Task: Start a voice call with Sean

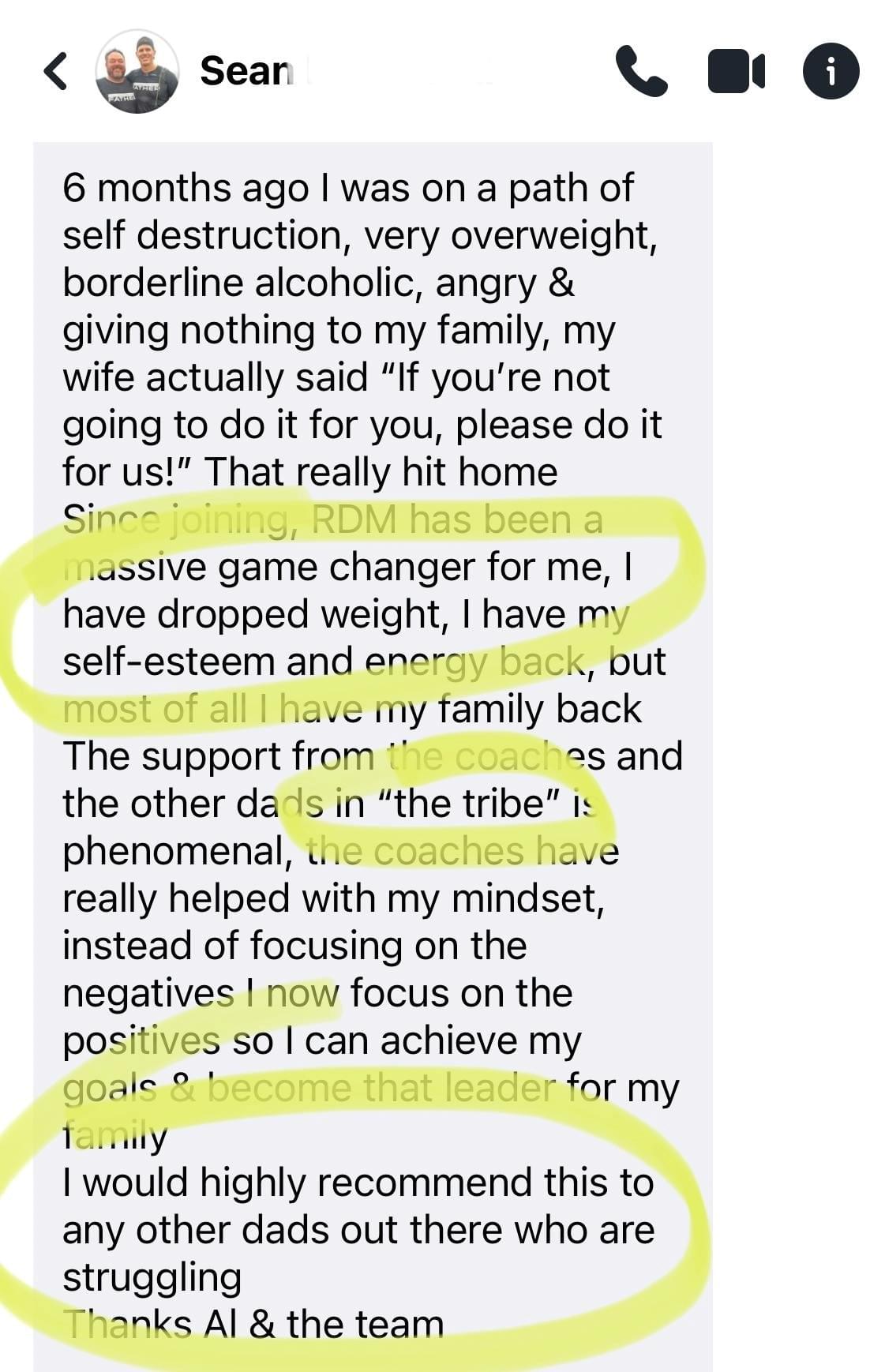Action: pos(640,71)
